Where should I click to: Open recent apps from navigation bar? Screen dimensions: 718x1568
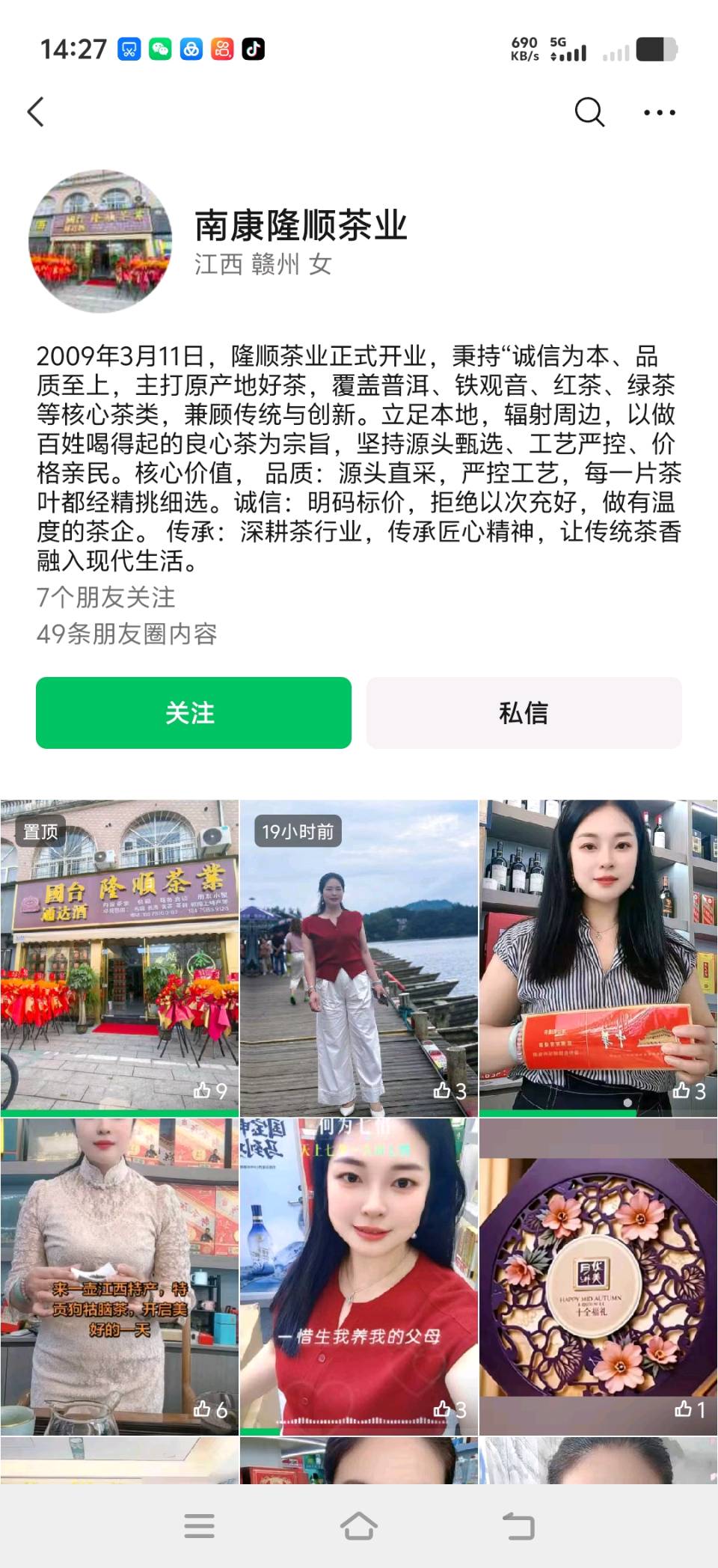click(x=200, y=1526)
